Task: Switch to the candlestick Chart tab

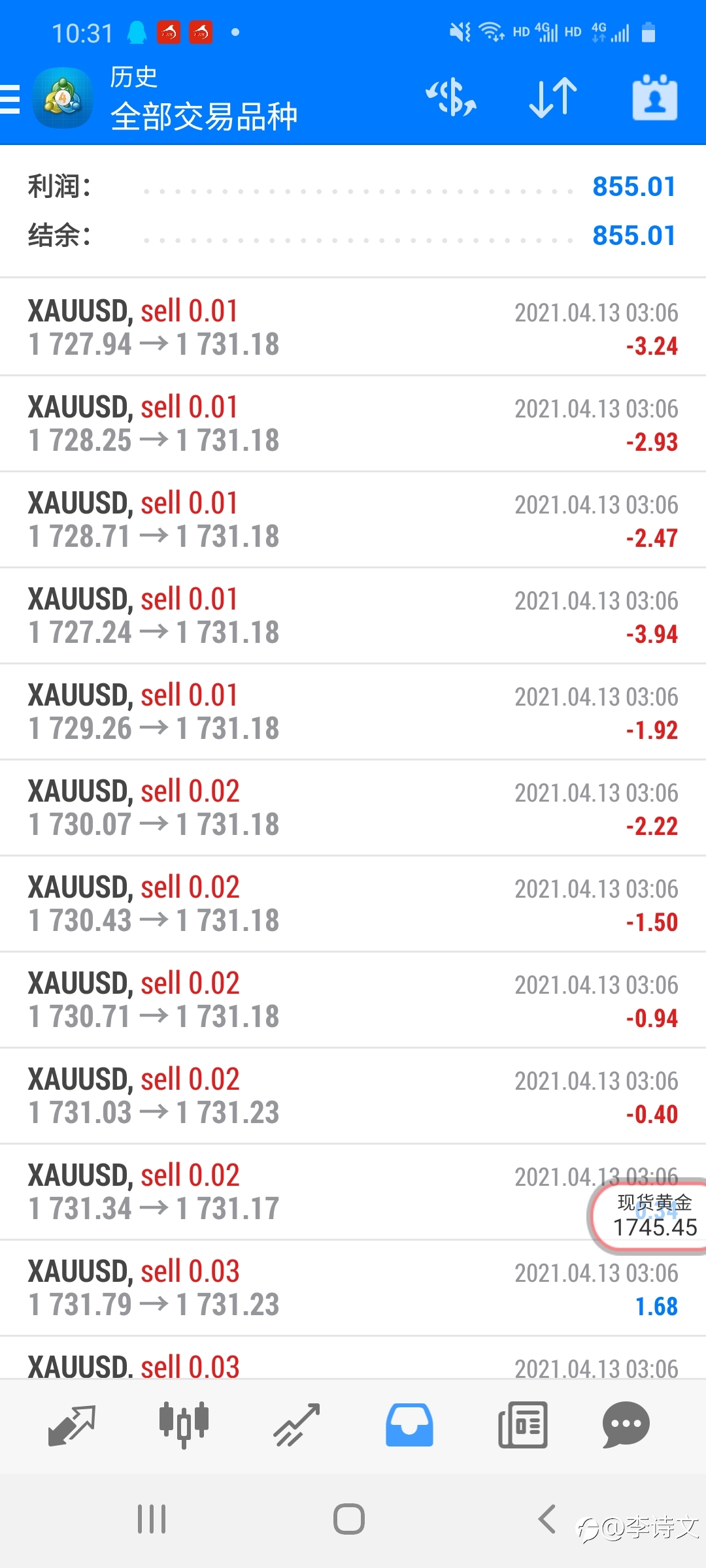Action: pos(184,1426)
